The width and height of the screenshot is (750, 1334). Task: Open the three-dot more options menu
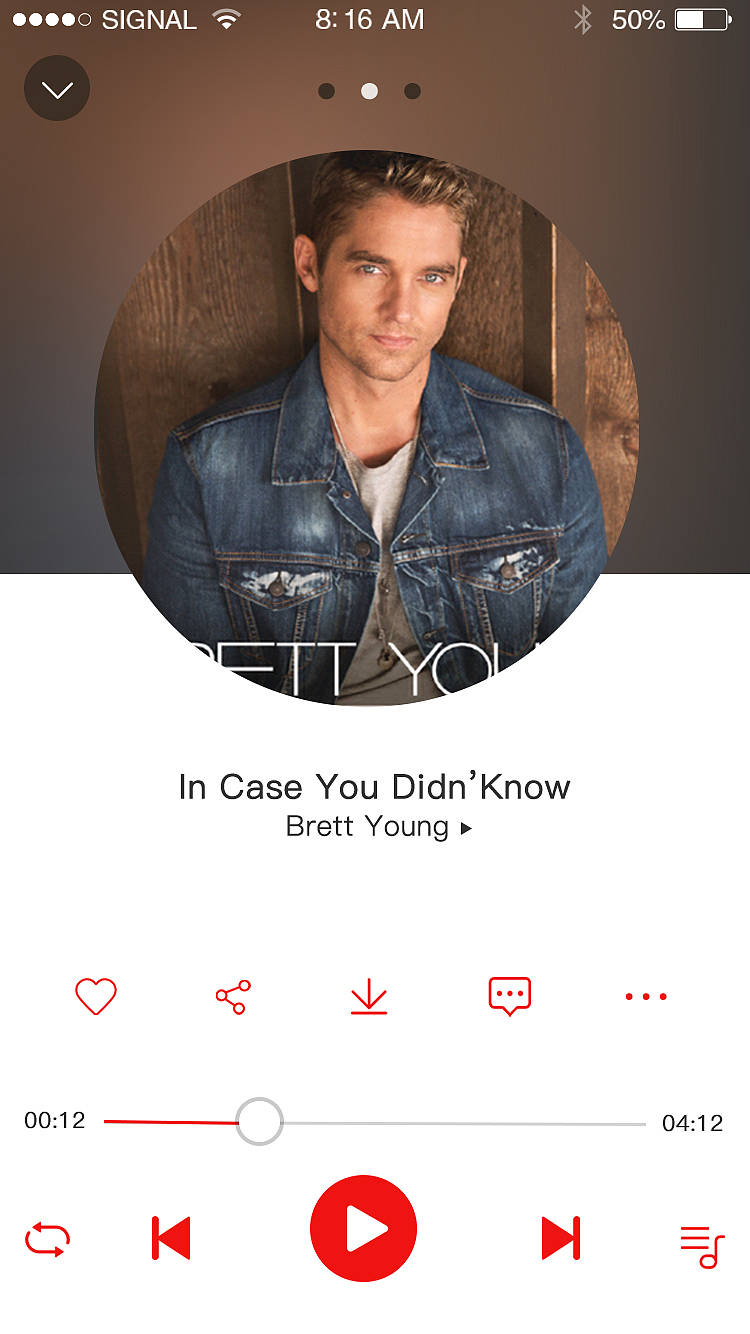tap(646, 996)
